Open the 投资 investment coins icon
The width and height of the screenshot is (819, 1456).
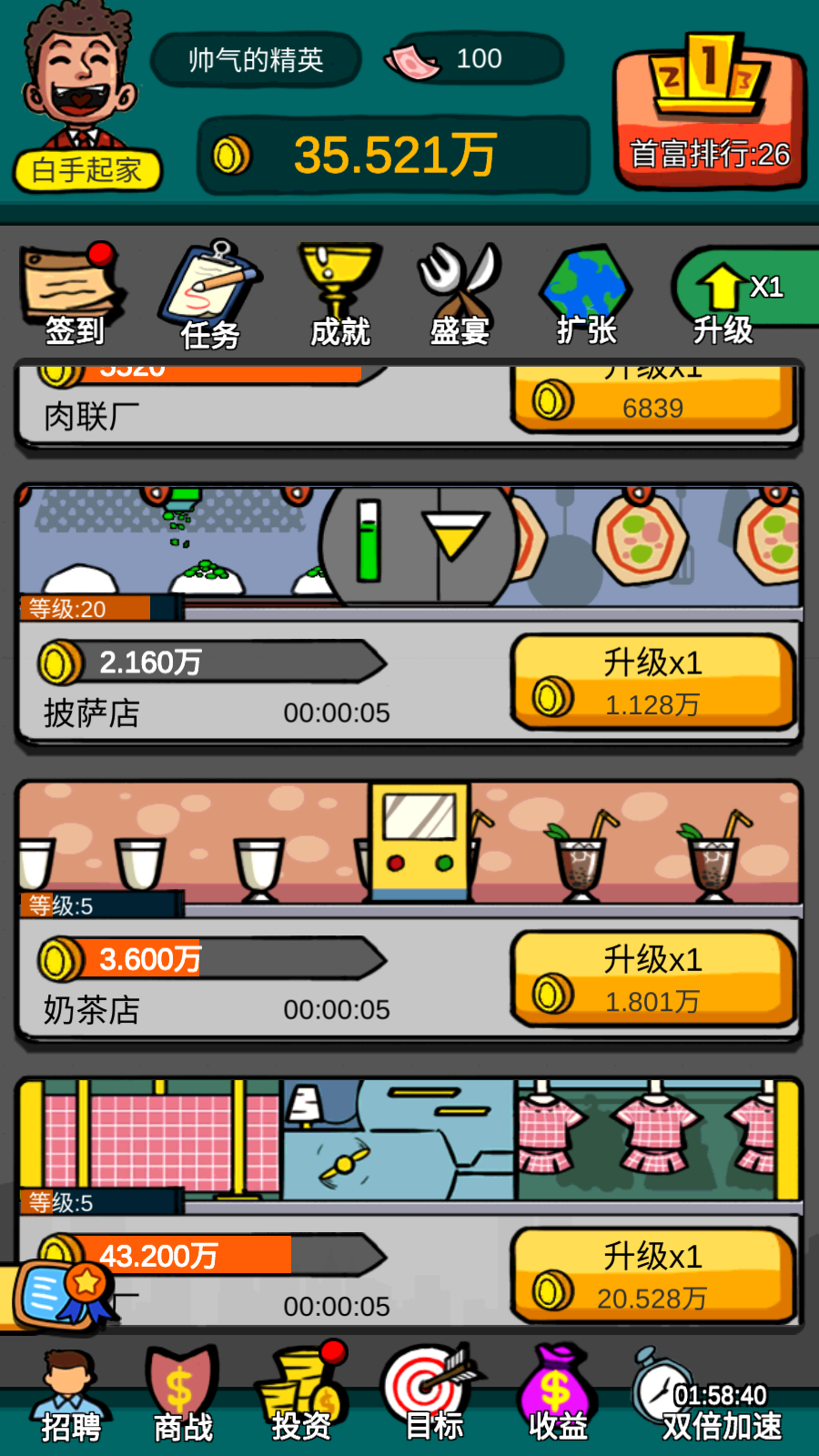[300, 1392]
